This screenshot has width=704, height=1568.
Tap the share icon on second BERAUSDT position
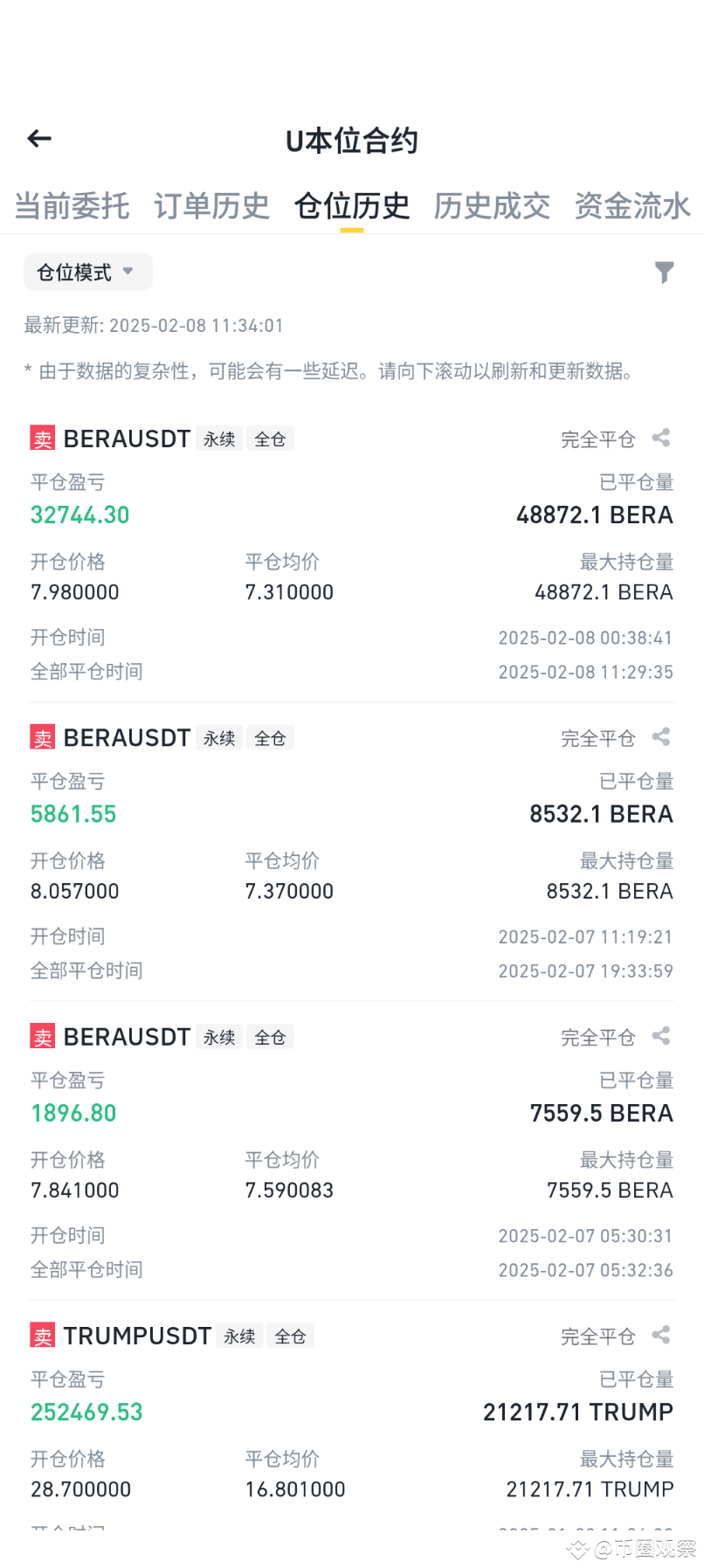[661, 737]
